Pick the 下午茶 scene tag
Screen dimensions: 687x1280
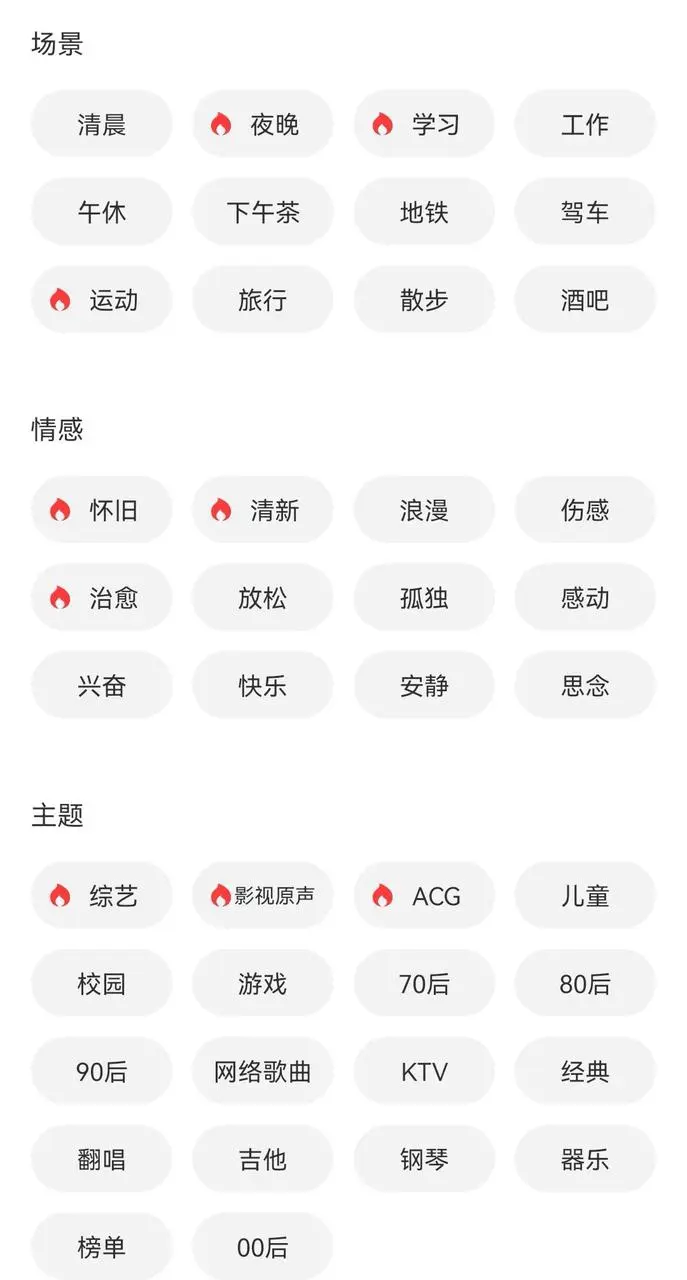tap(263, 213)
